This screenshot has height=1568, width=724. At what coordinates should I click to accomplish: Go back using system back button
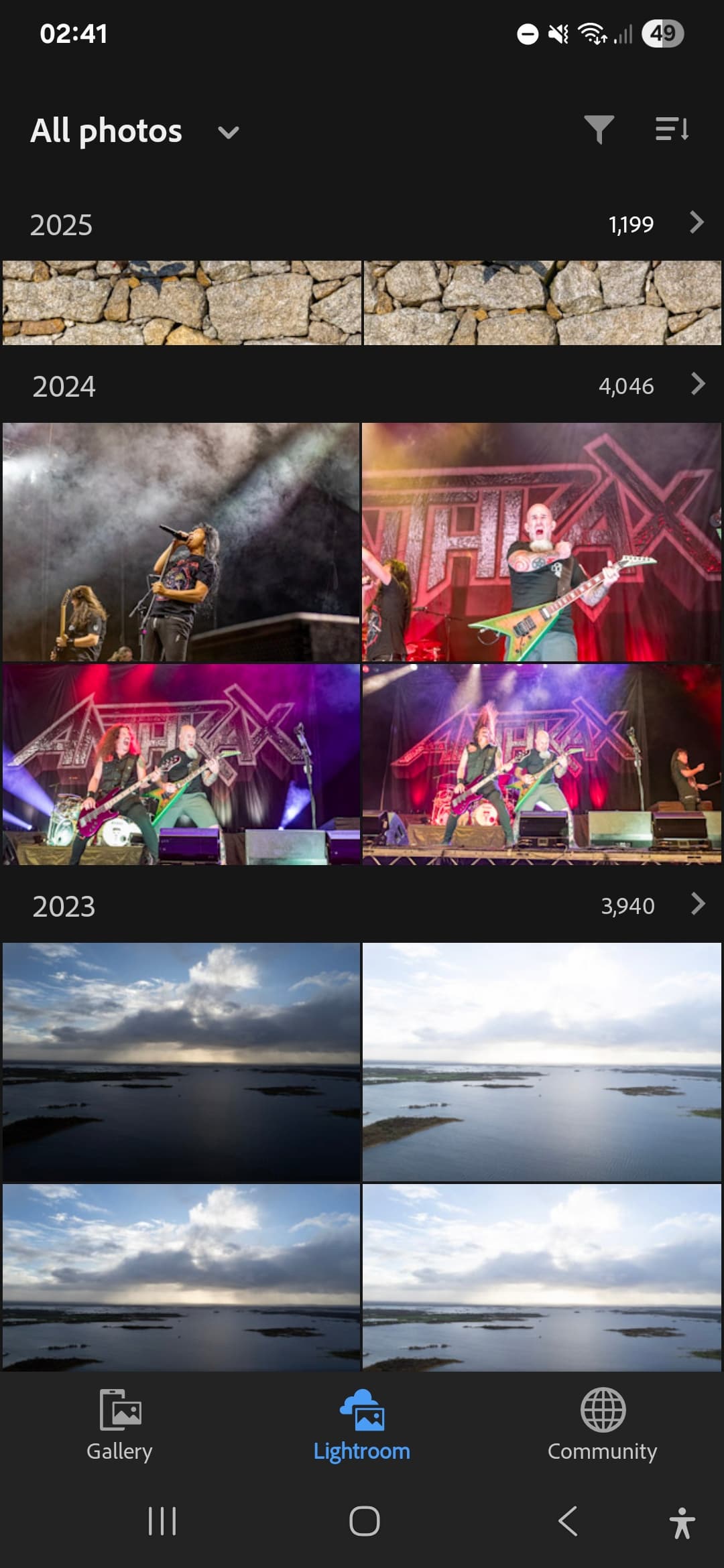tap(568, 1521)
